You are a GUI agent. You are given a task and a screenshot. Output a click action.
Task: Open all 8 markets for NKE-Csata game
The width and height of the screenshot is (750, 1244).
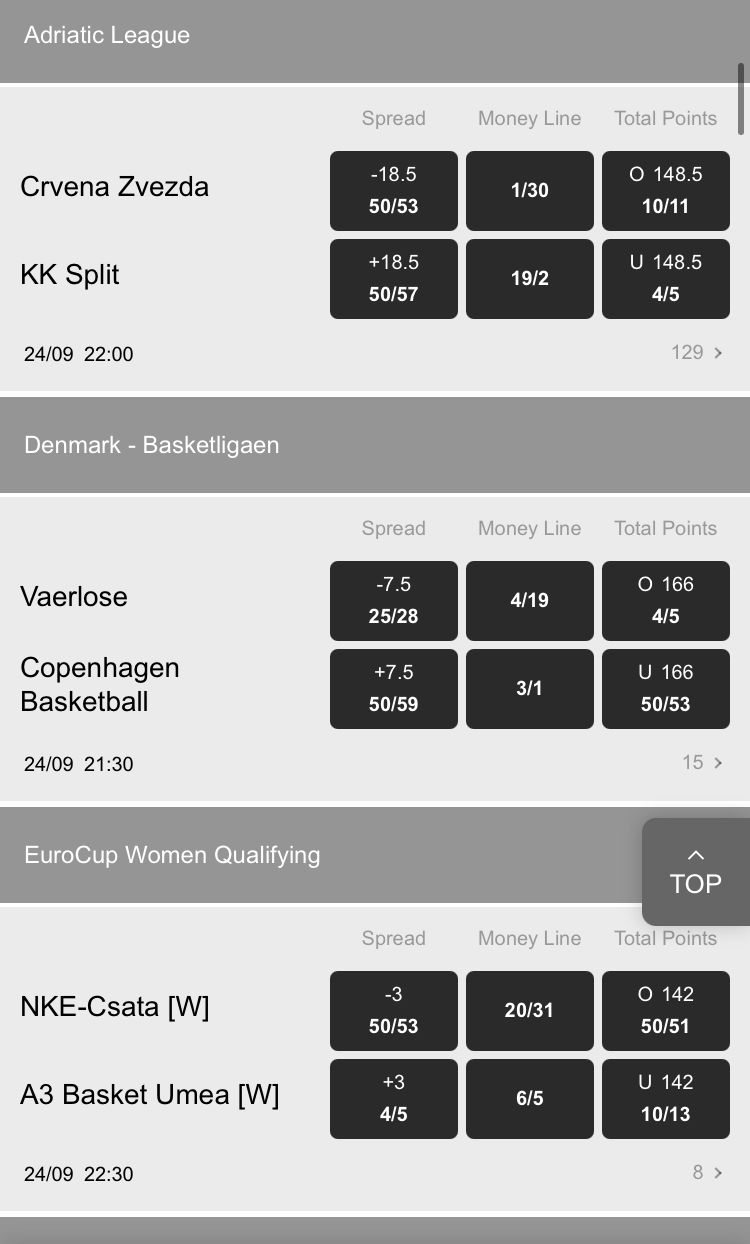click(x=708, y=1172)
